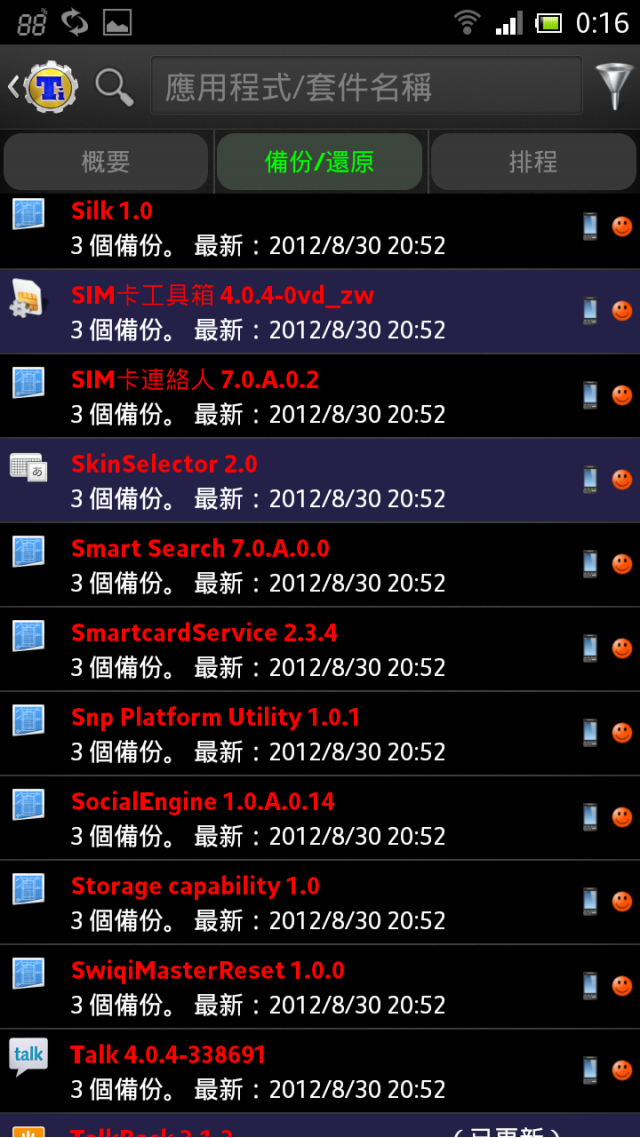Select Storage capability 1.0
640x1138 pixels.
click(300, 902)
